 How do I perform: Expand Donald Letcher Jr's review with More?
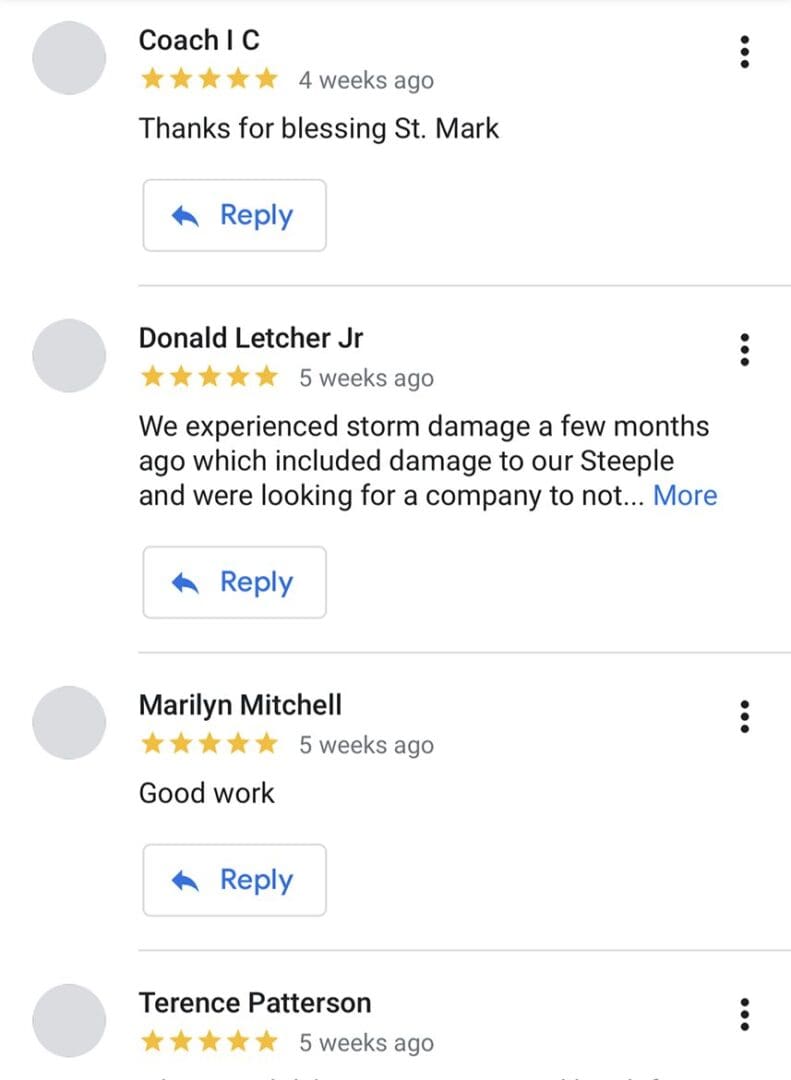685,495
